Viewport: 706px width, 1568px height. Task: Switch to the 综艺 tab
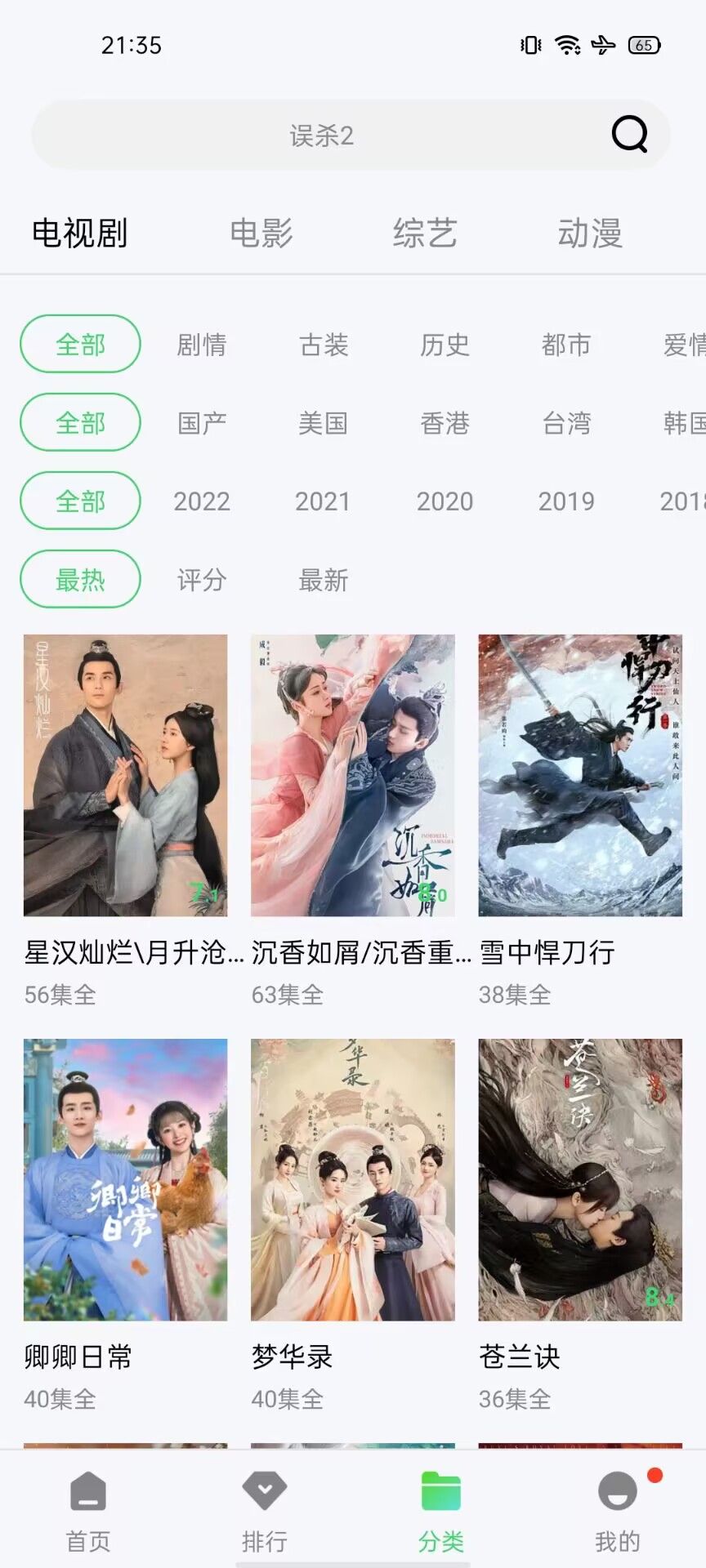425,234
